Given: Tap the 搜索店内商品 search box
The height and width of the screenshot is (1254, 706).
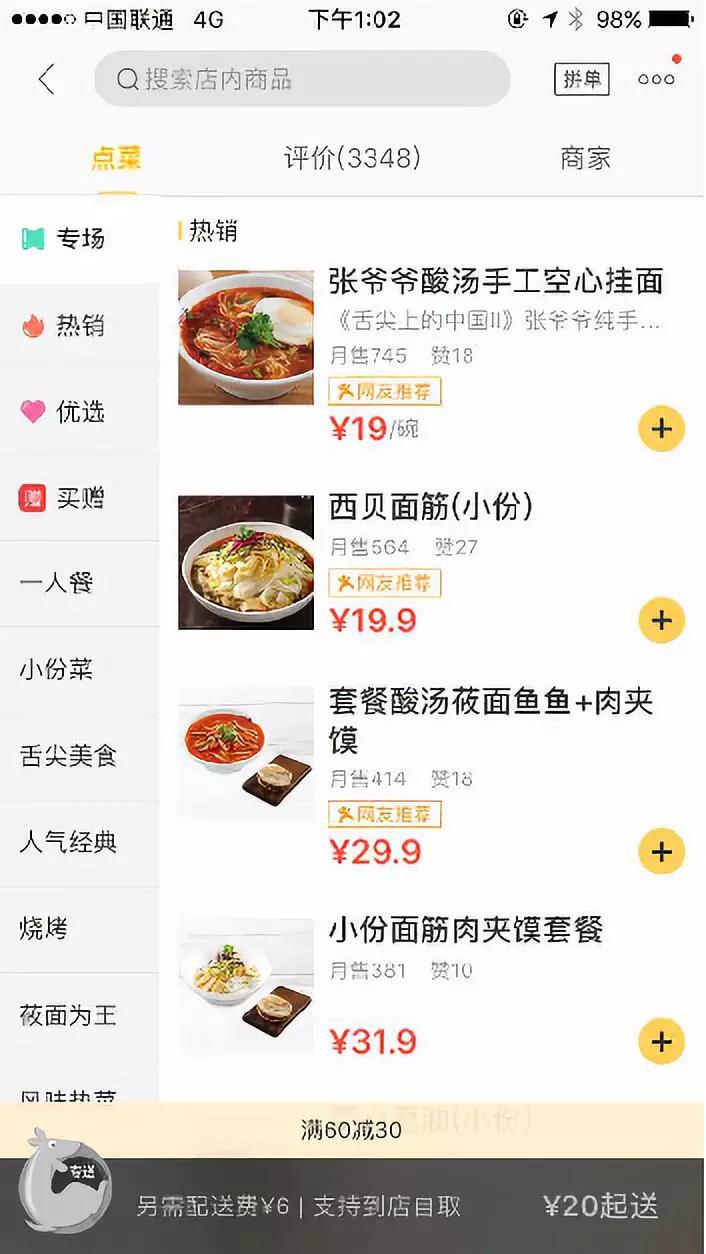Looking at the screenshot, I should 302,79.
